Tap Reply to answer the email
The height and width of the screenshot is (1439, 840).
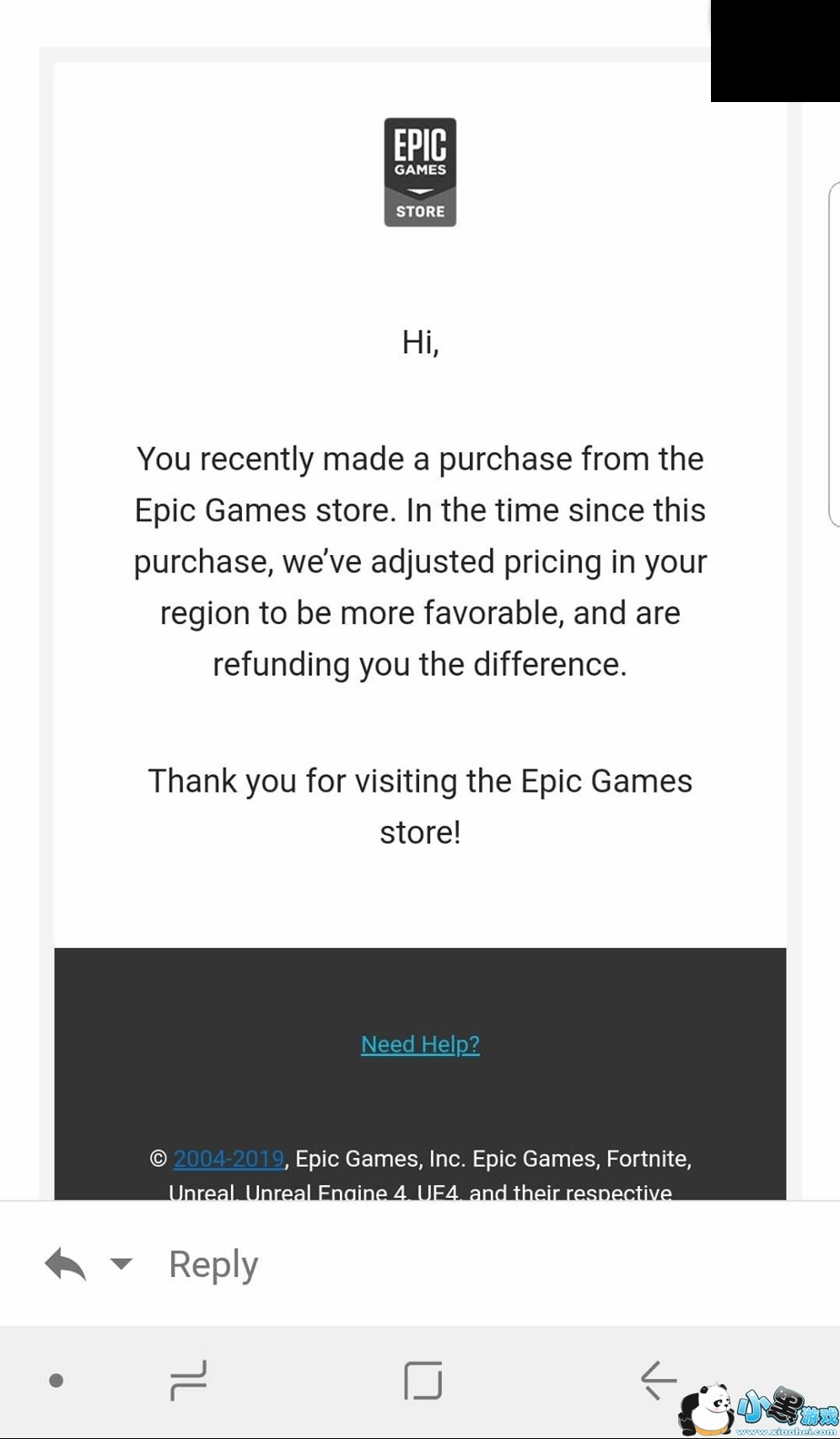click(213, 1264)
